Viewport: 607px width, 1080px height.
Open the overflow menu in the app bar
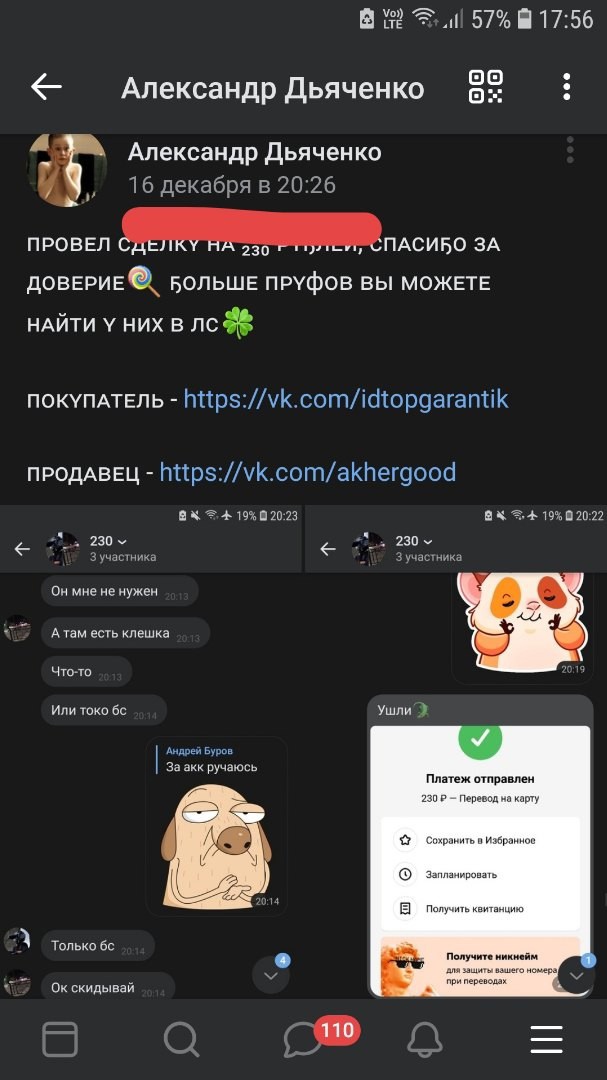566,87
